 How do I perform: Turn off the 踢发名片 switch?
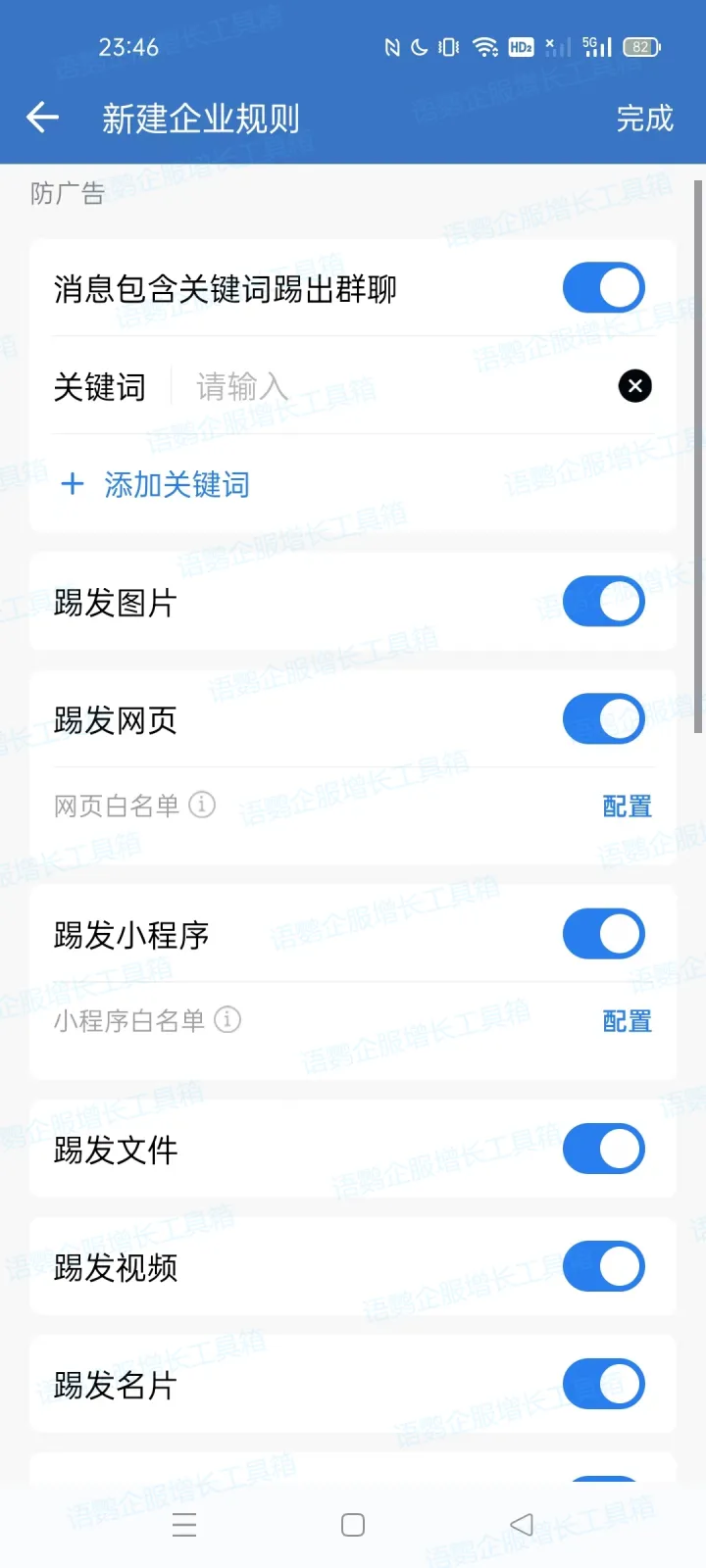point(603,1384)
